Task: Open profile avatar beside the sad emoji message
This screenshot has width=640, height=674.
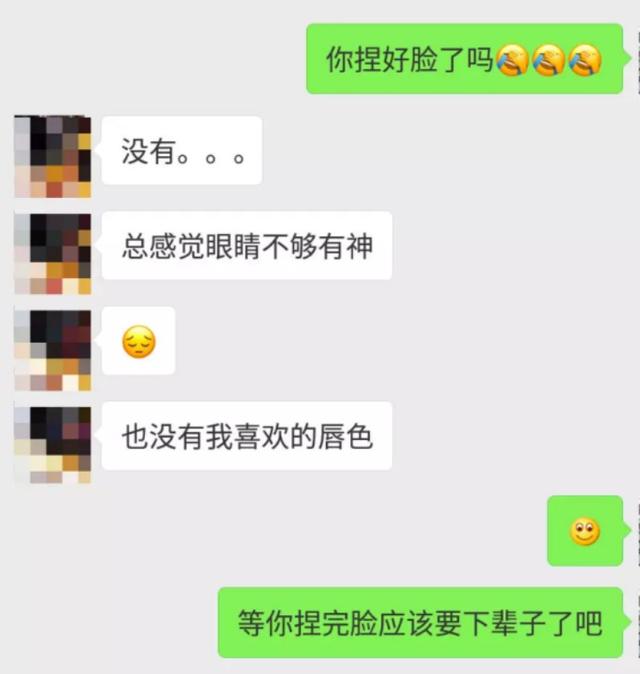Action: 52,348
